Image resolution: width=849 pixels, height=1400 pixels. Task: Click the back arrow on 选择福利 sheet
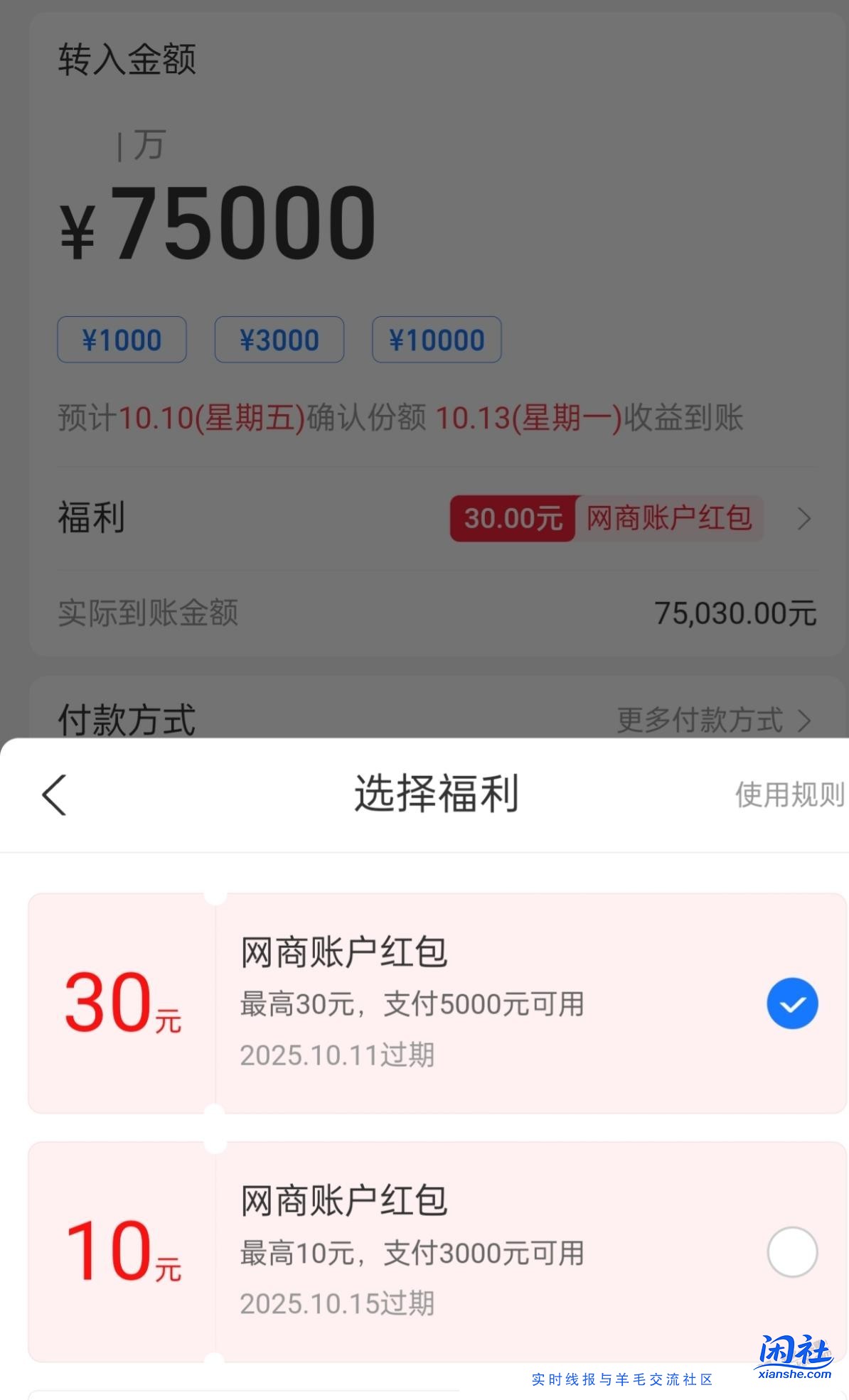pos(53,795)
